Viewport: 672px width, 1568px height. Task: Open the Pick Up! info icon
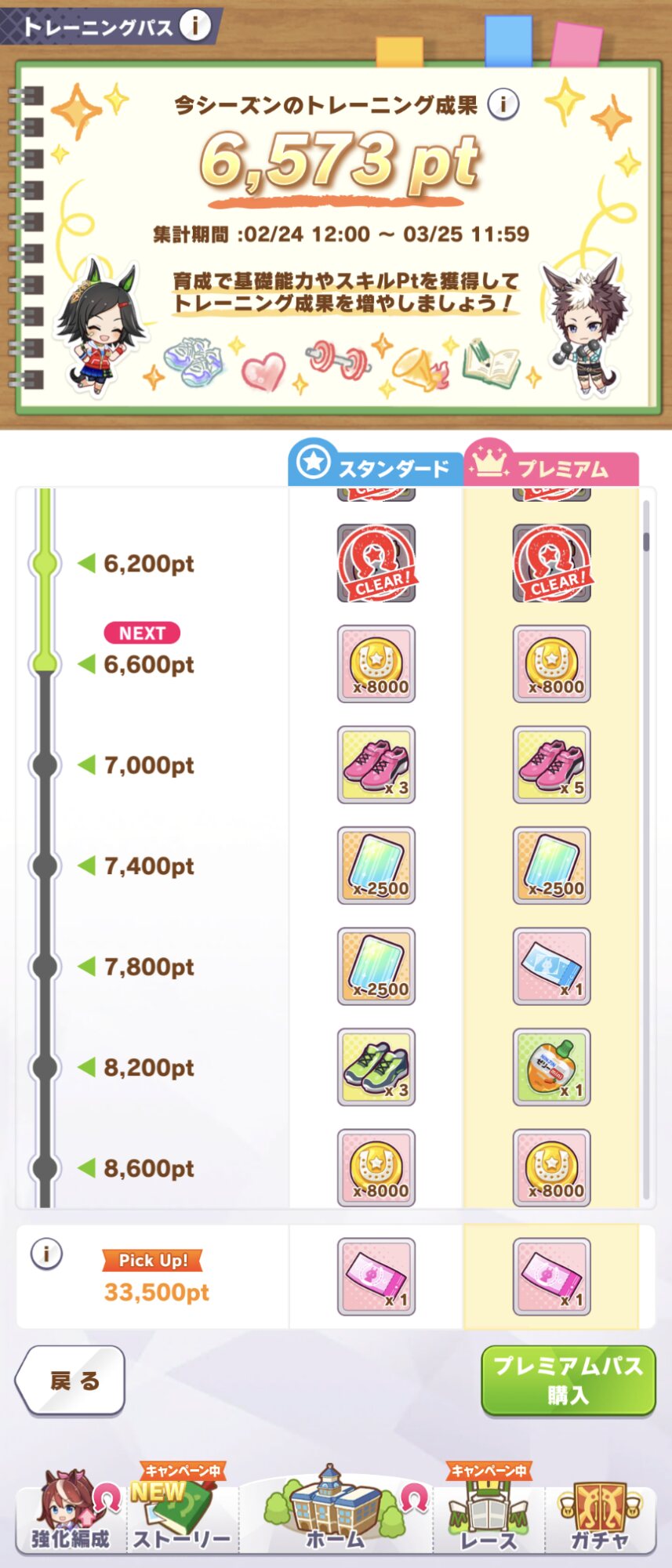[x=45, y=1254]
